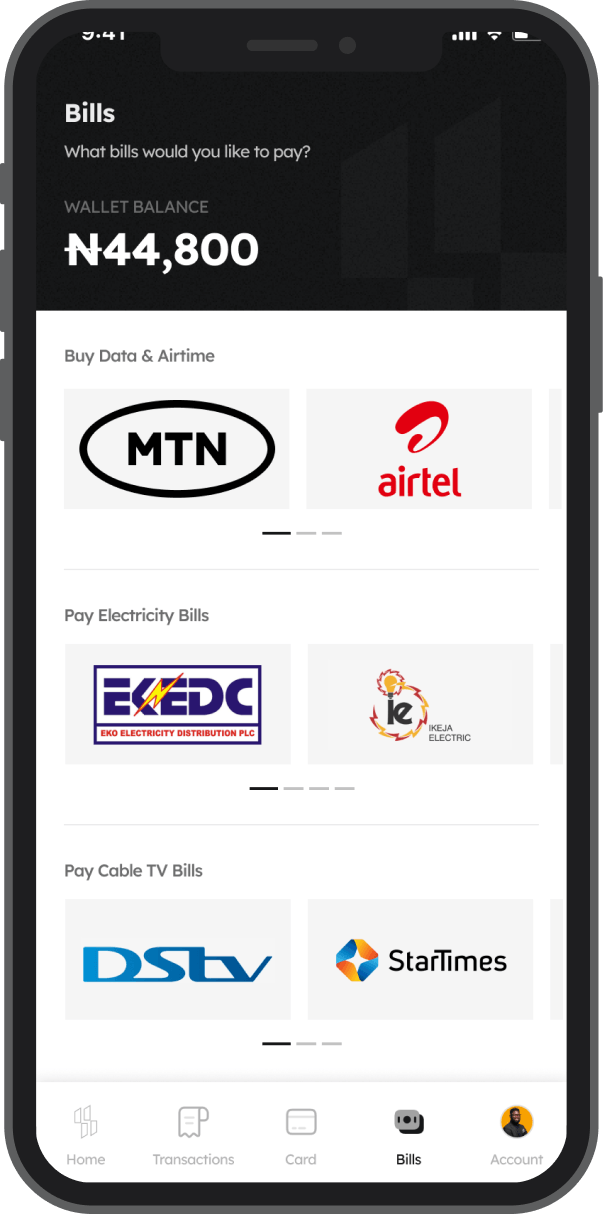Select StarTimes cable TV bill
This screenshot has height=1214, width=603.
(420, 960)
